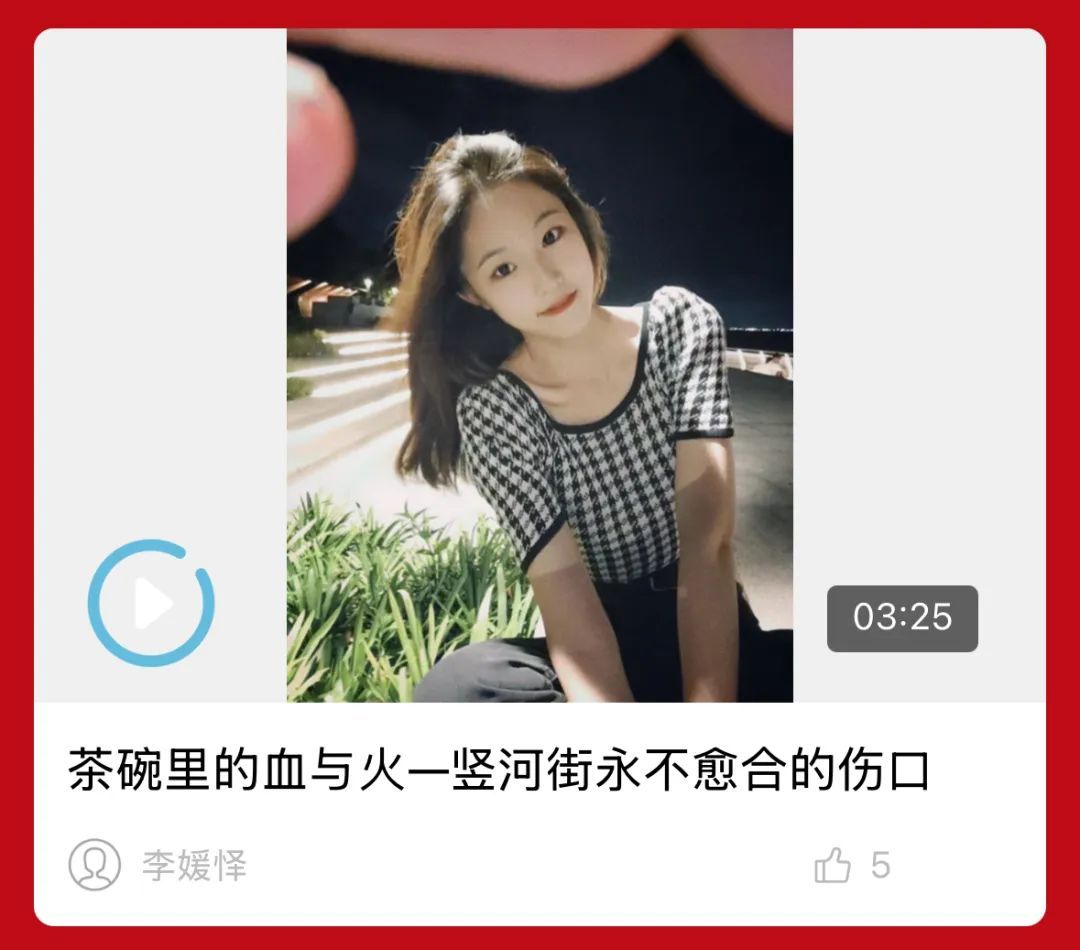Like the video with the thumbs-up icon
This screenshot has width=1080, height=950.
coord(832,865)
